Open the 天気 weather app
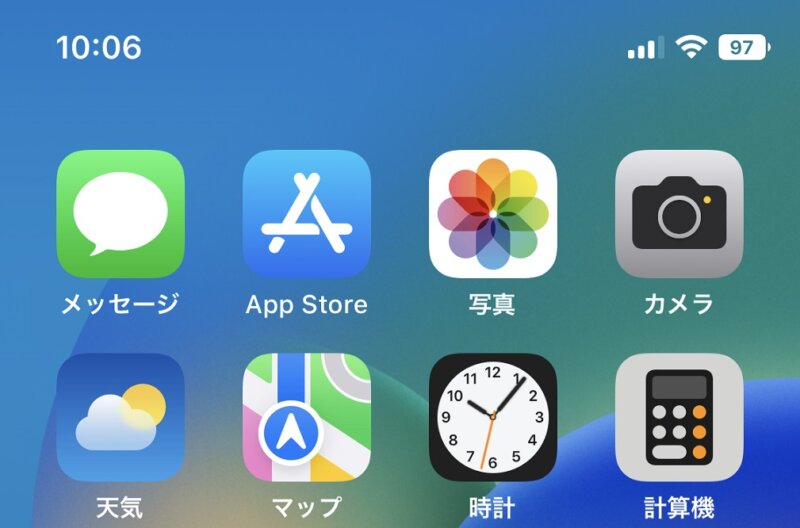Image resolution: width=800 pixels, height=528 pixels. 121,417
